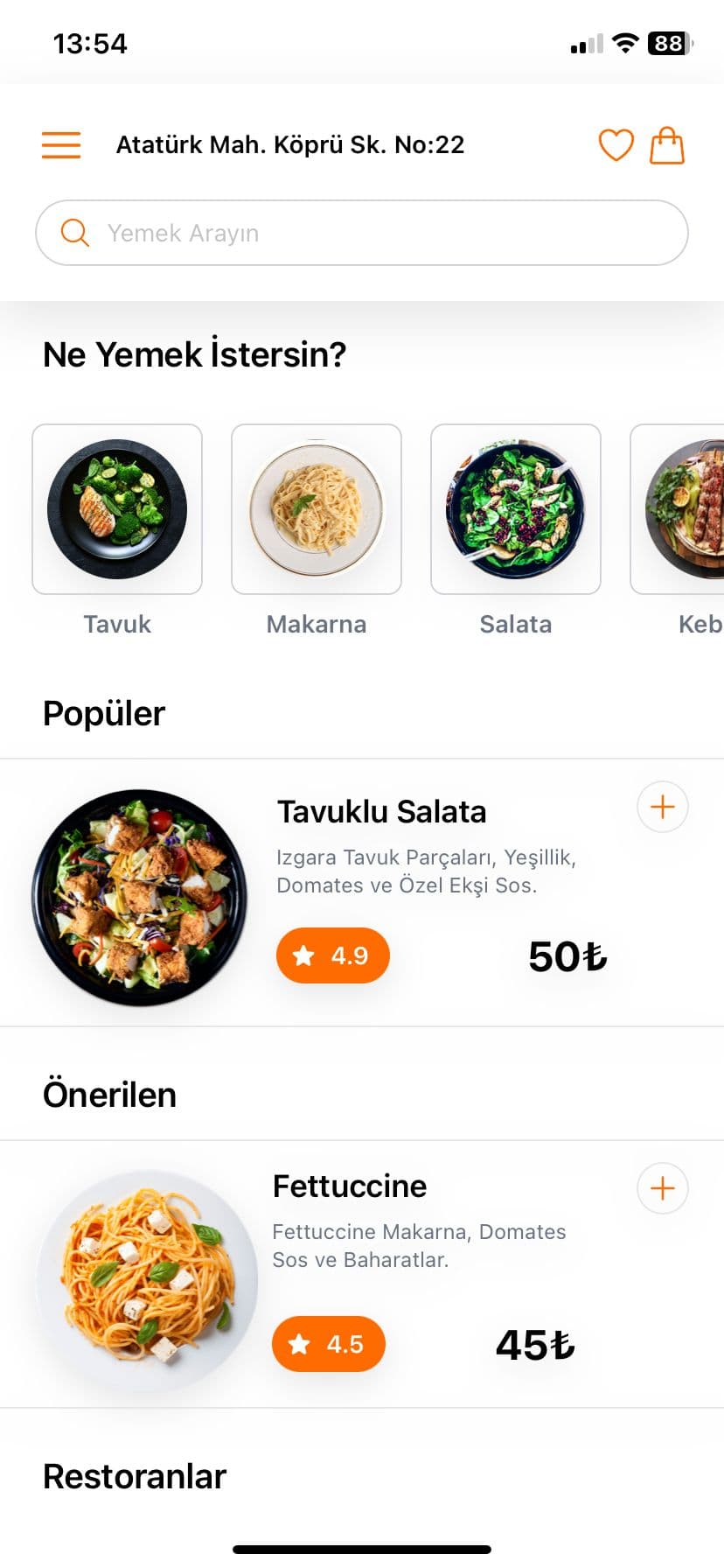
Task: Add Tavuklu Salata with its plus button
Action: point(663,807)
